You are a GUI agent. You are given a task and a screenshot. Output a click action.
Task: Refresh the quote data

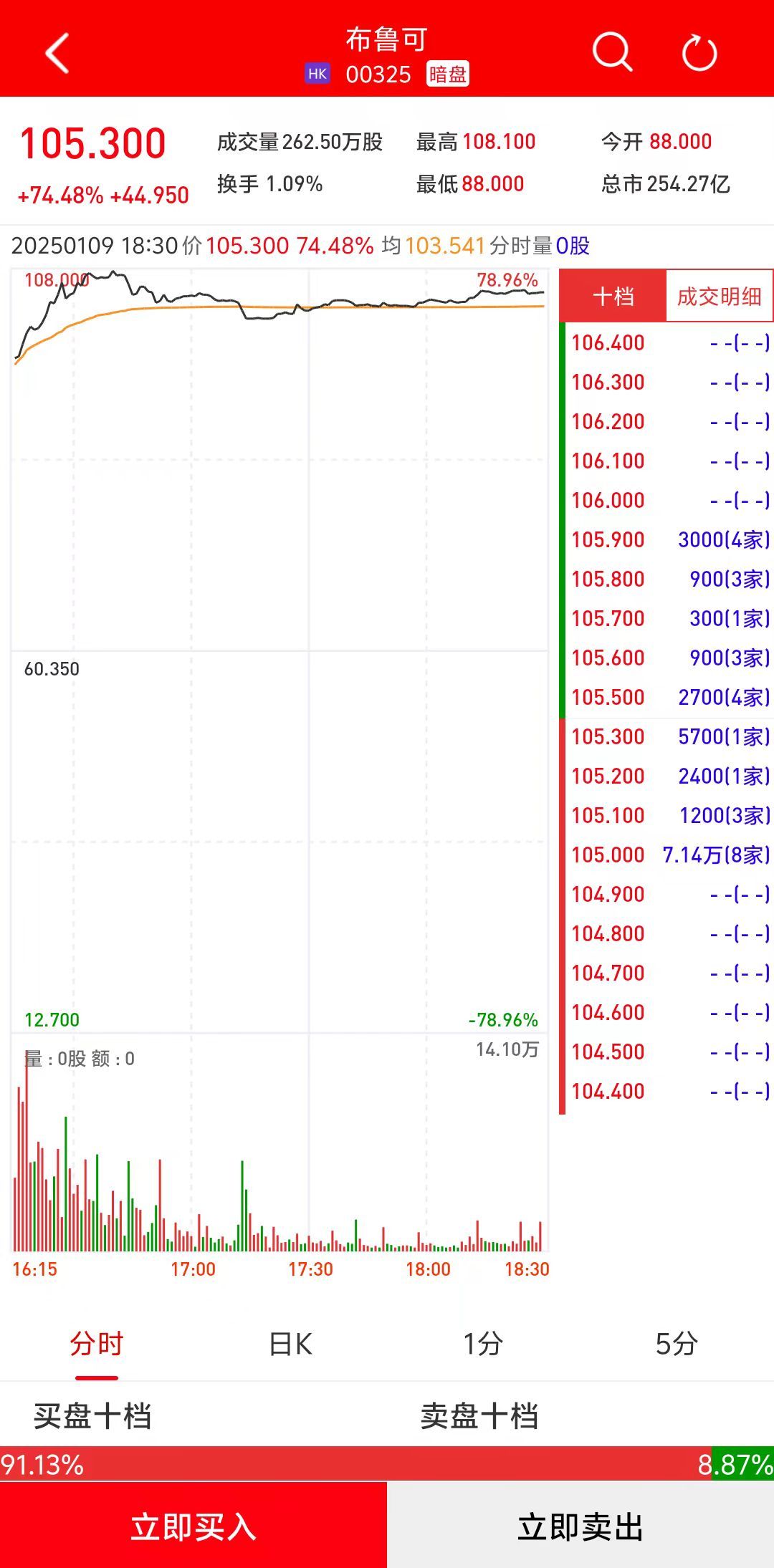click(699, 53)
